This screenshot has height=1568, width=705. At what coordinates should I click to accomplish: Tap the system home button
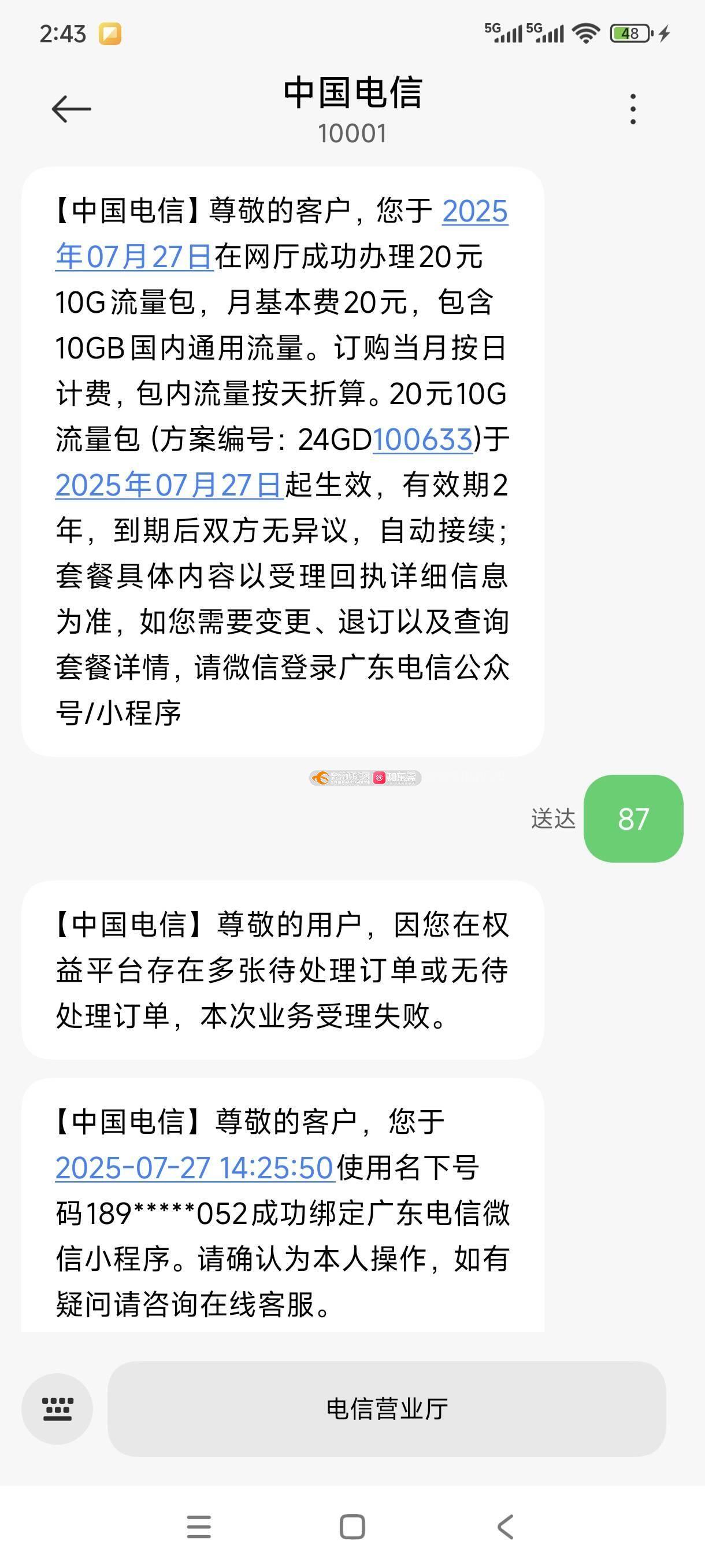352,1527
